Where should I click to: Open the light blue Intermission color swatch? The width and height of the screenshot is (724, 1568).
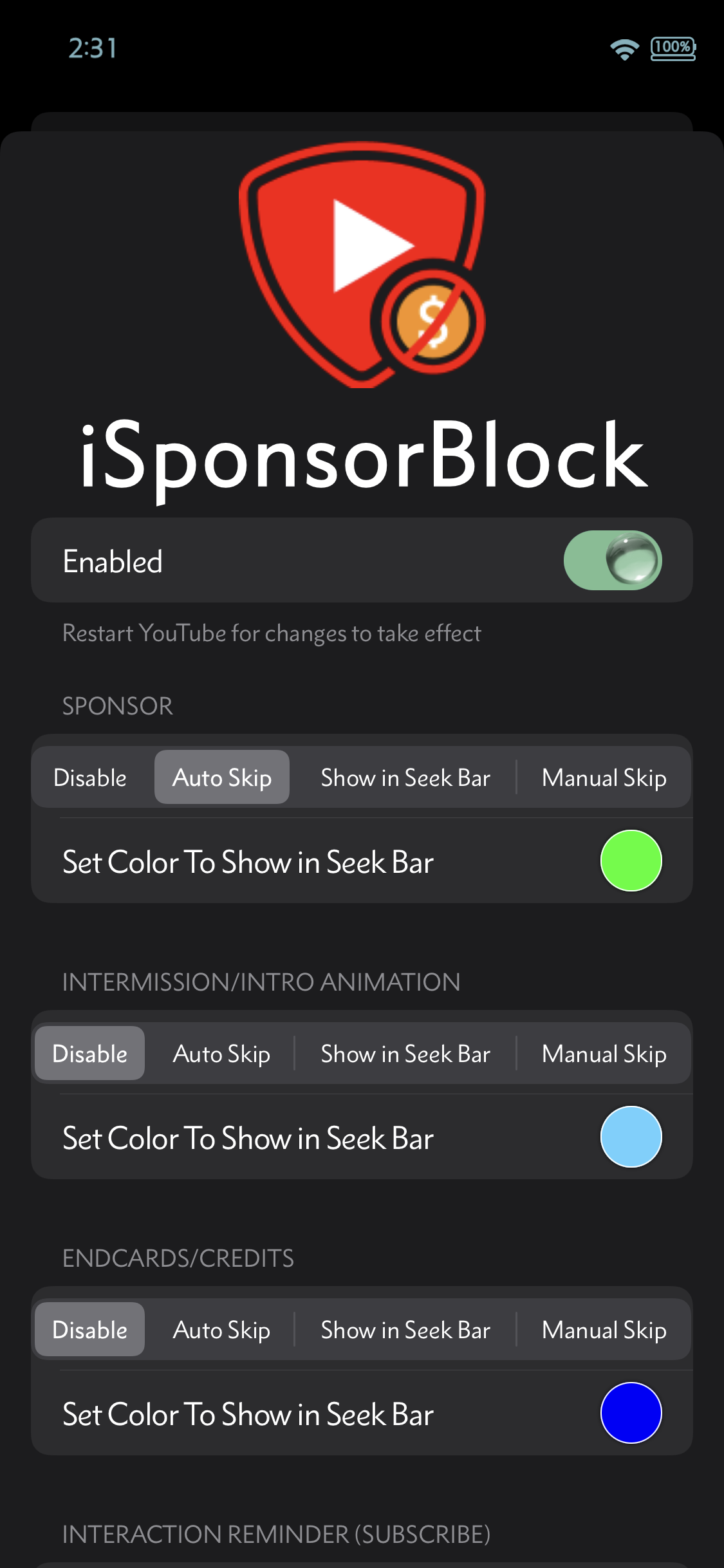tap(631, 1137)
